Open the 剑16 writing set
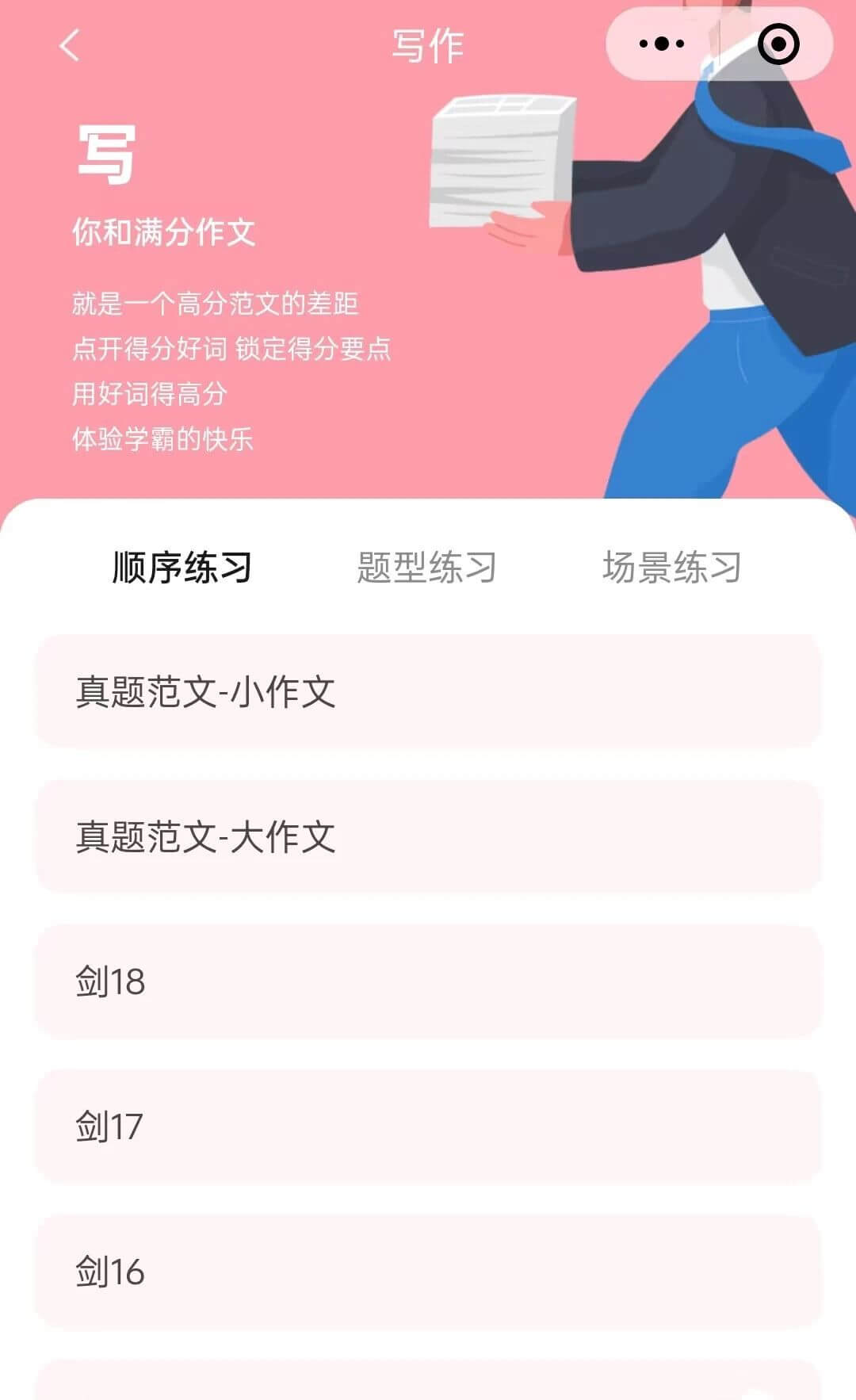Viewport: 856px width, 1400px height. click(x=428, y=1272)
